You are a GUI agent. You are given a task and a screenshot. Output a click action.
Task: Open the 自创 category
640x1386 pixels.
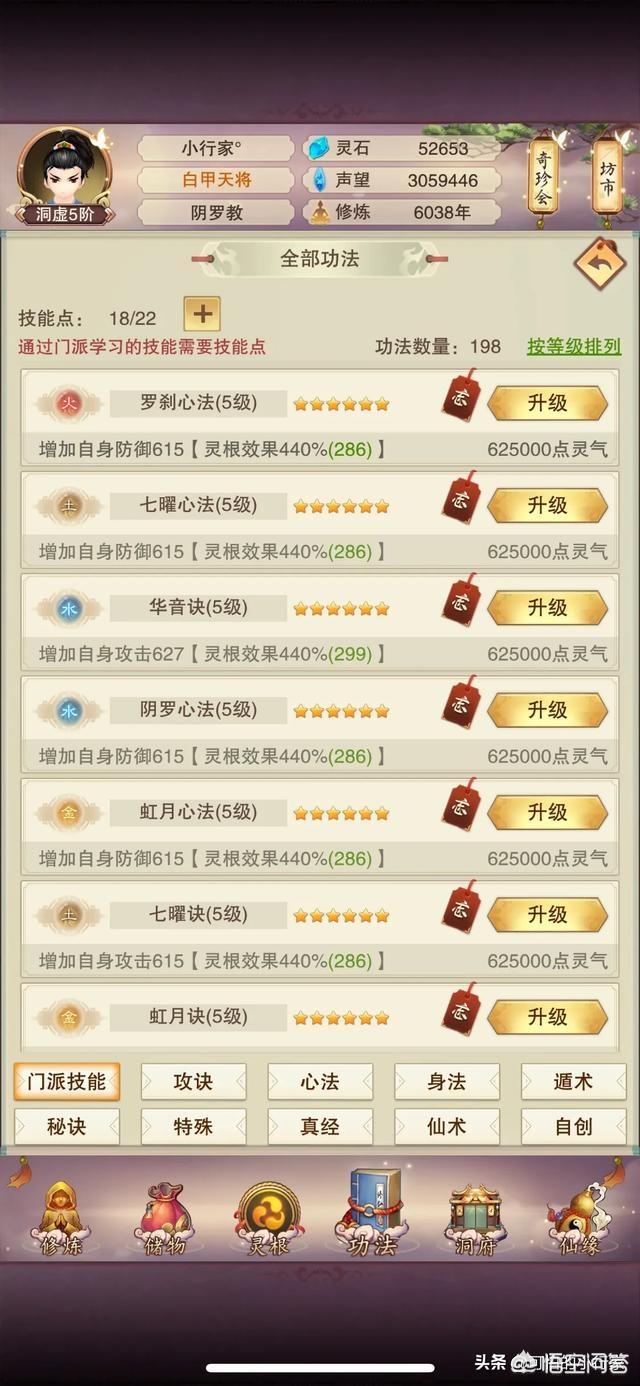point(573,1127)
